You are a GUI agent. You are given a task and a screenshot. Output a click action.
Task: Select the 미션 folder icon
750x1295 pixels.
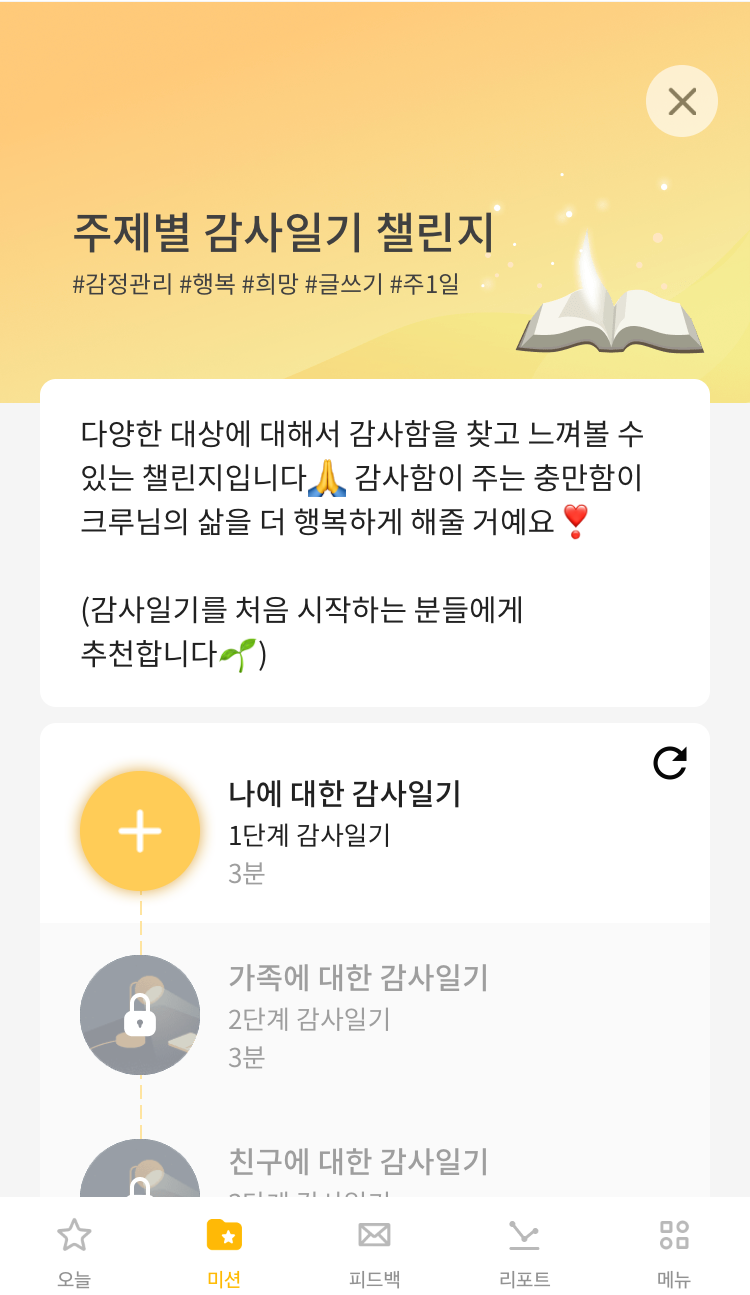pyautogui.click(x=225, y=1237)
